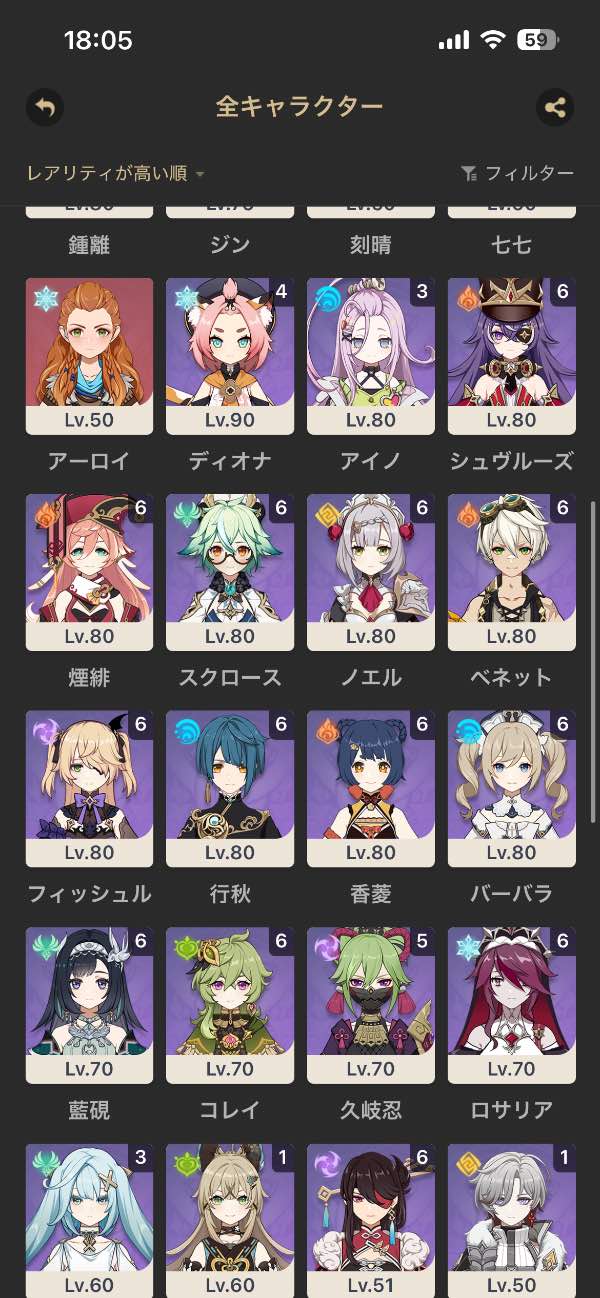The height and width of the screenshot is (1298, 600).
Task: Select the ディオナ character card
Action: [230, 355]
